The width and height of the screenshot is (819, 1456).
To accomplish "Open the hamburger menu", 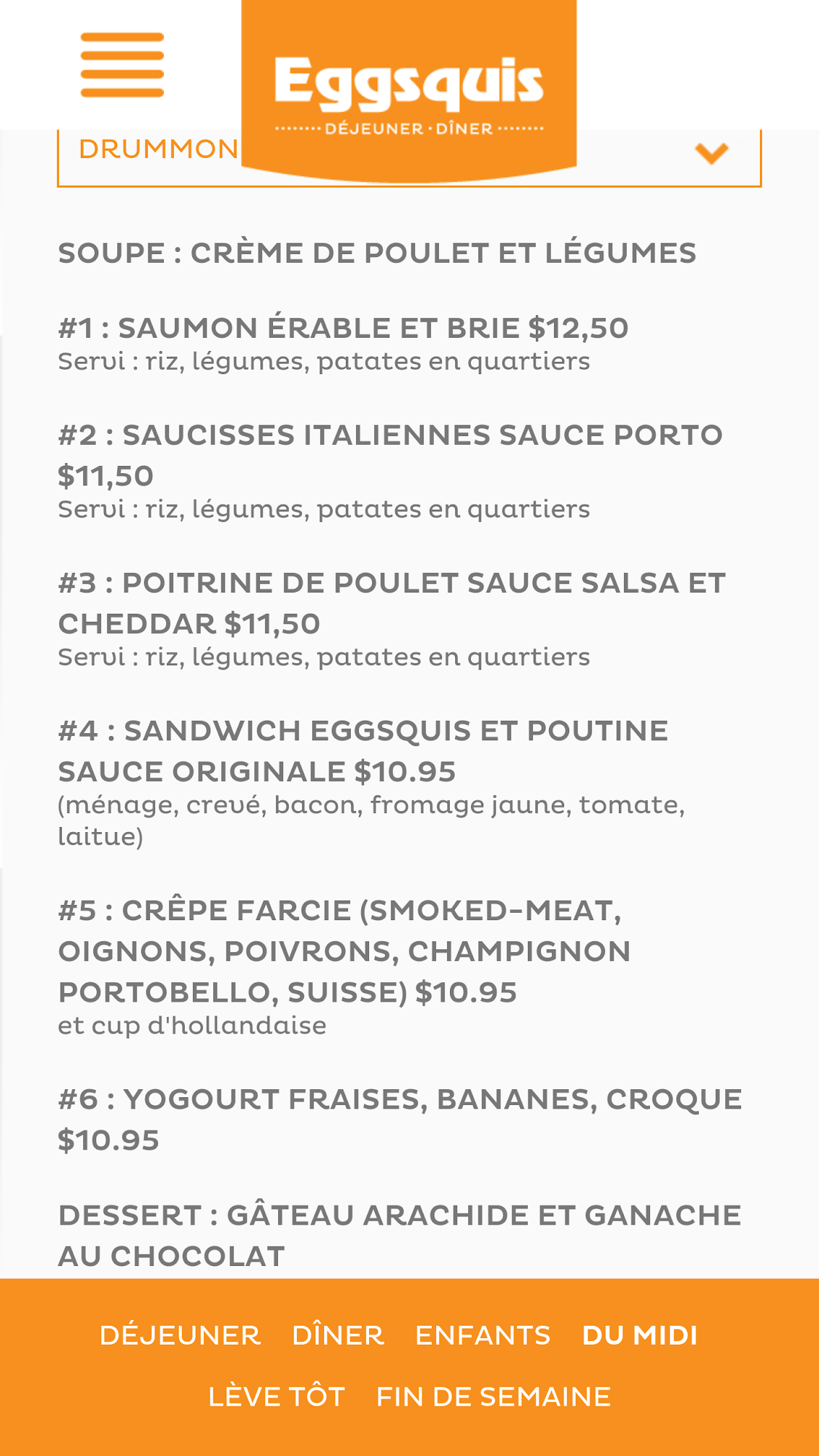I will pos(122,65).
